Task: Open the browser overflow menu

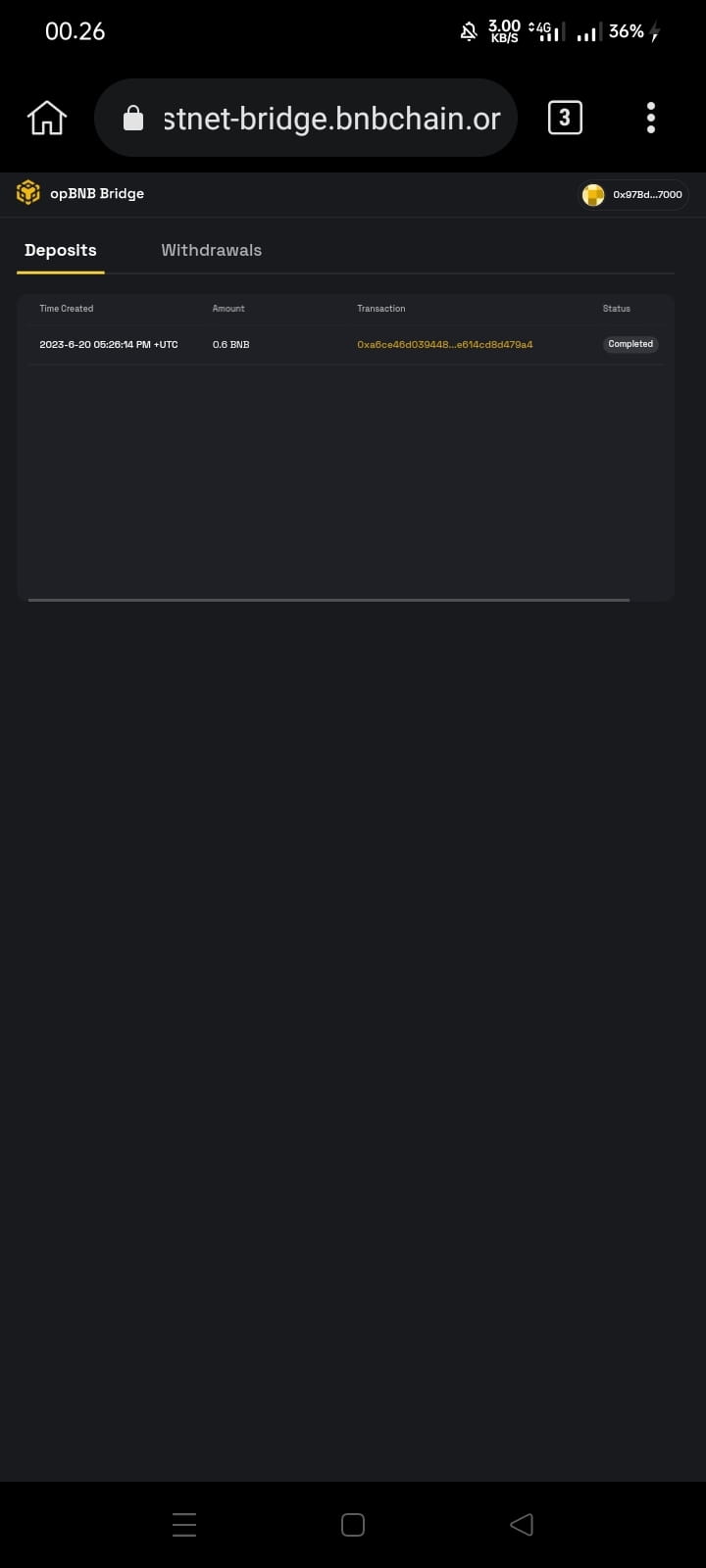Action: (650, 119)
